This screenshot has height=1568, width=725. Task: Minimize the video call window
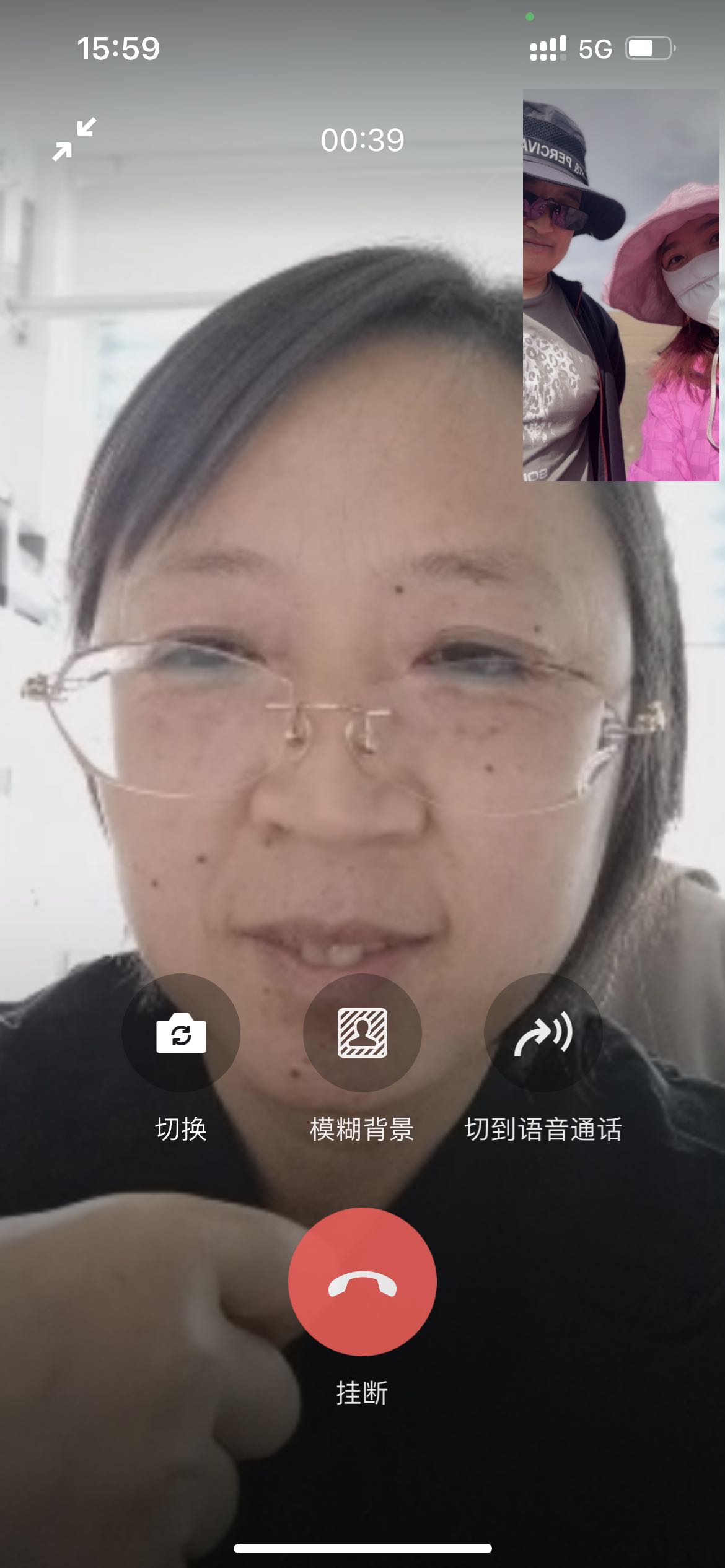74,139
